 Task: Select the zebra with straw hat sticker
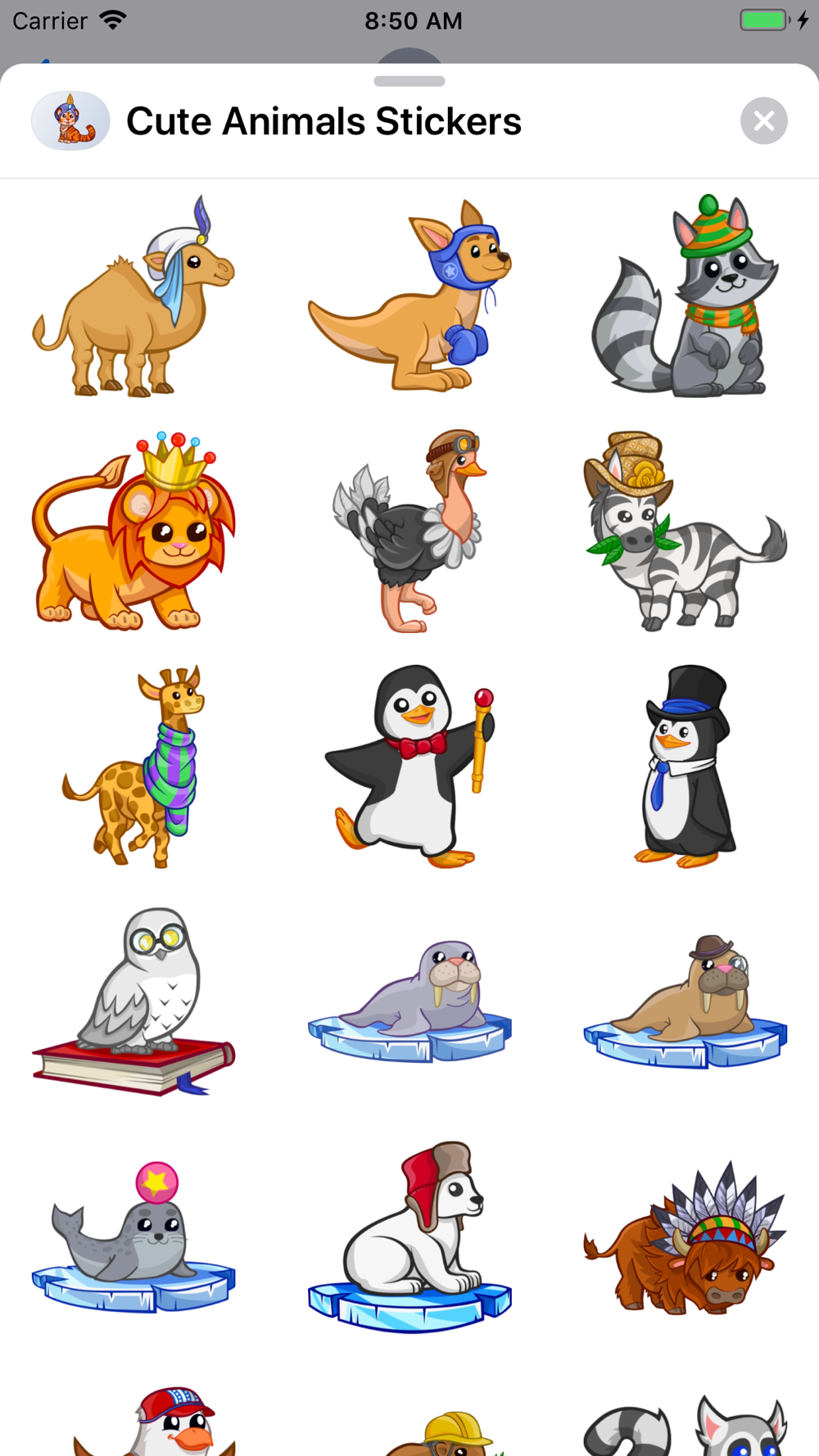point(685,531)
